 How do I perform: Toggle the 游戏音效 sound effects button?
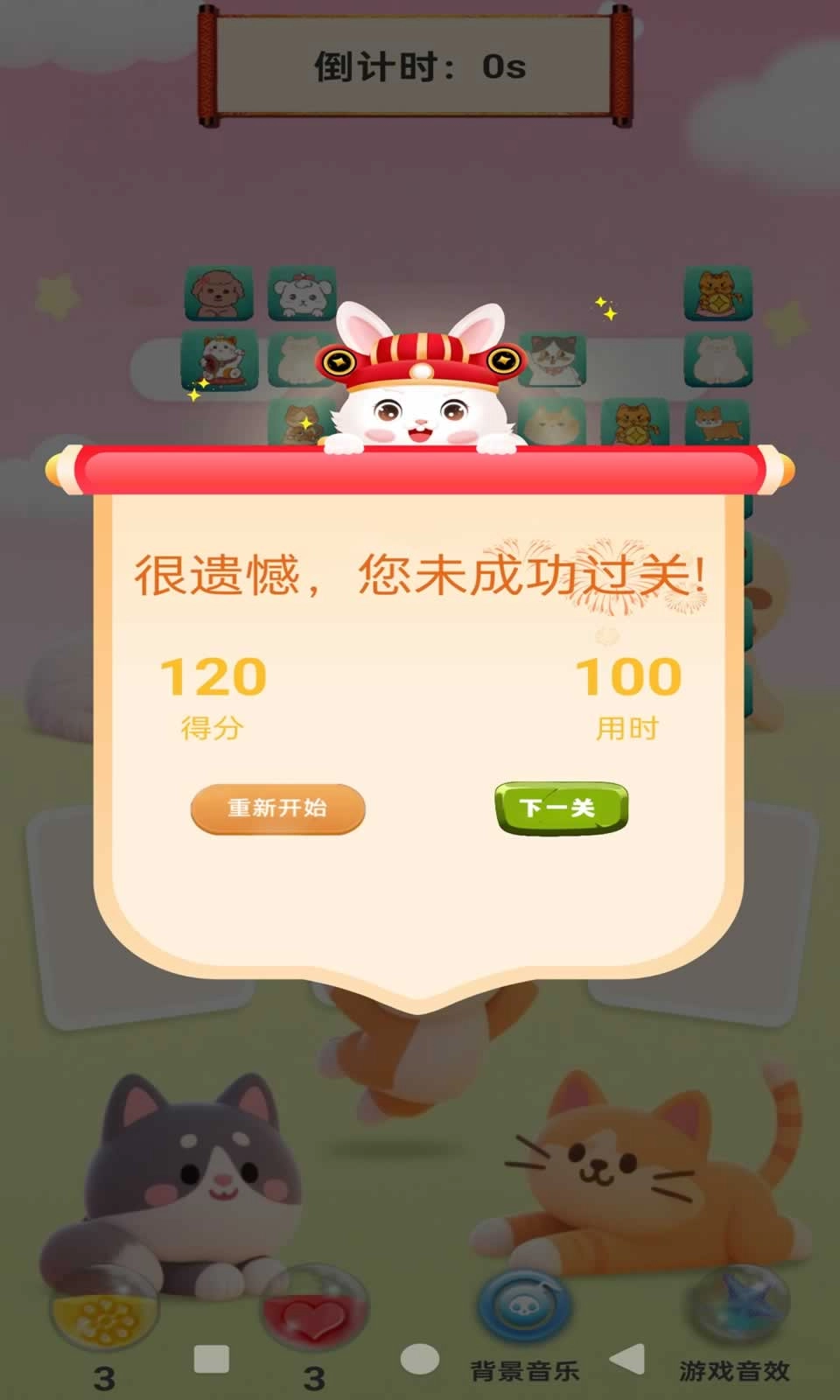(740, 1308)
